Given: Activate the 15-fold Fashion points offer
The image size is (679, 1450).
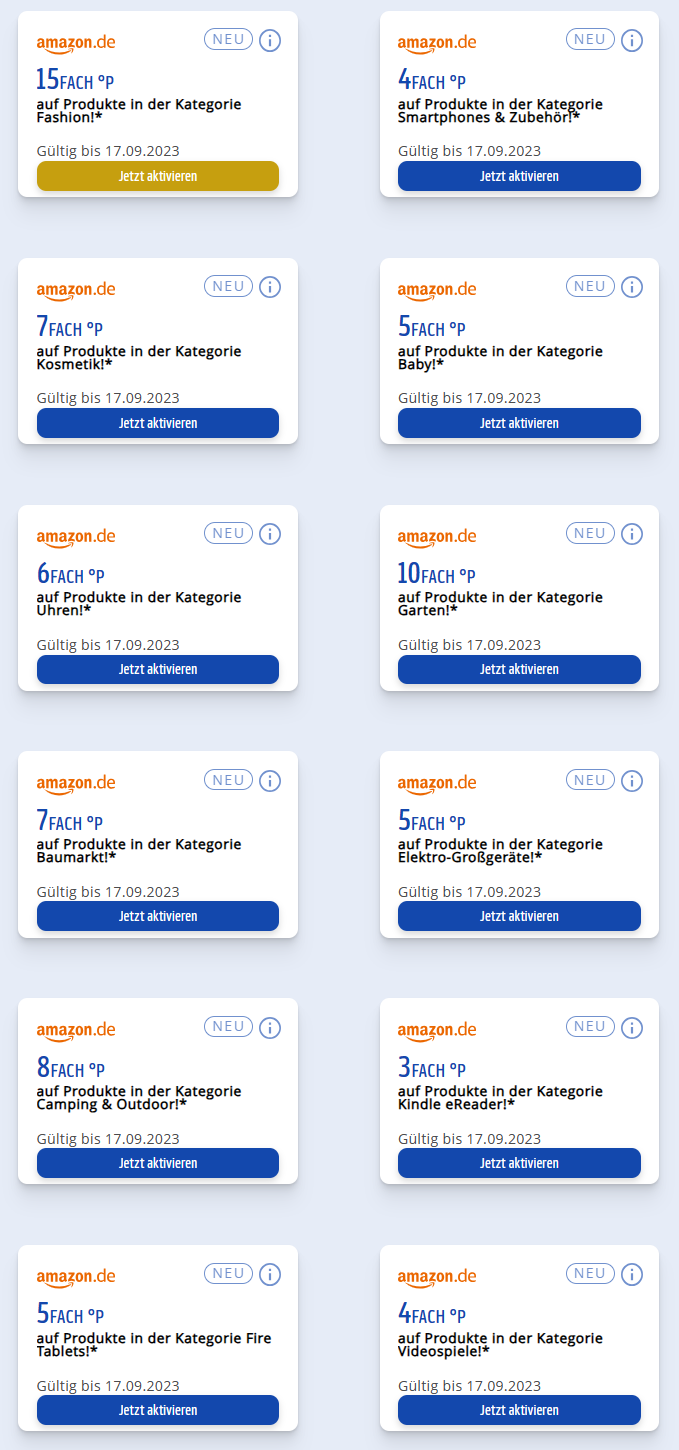Looking at the screenshot, I should [x=158, y=176].
